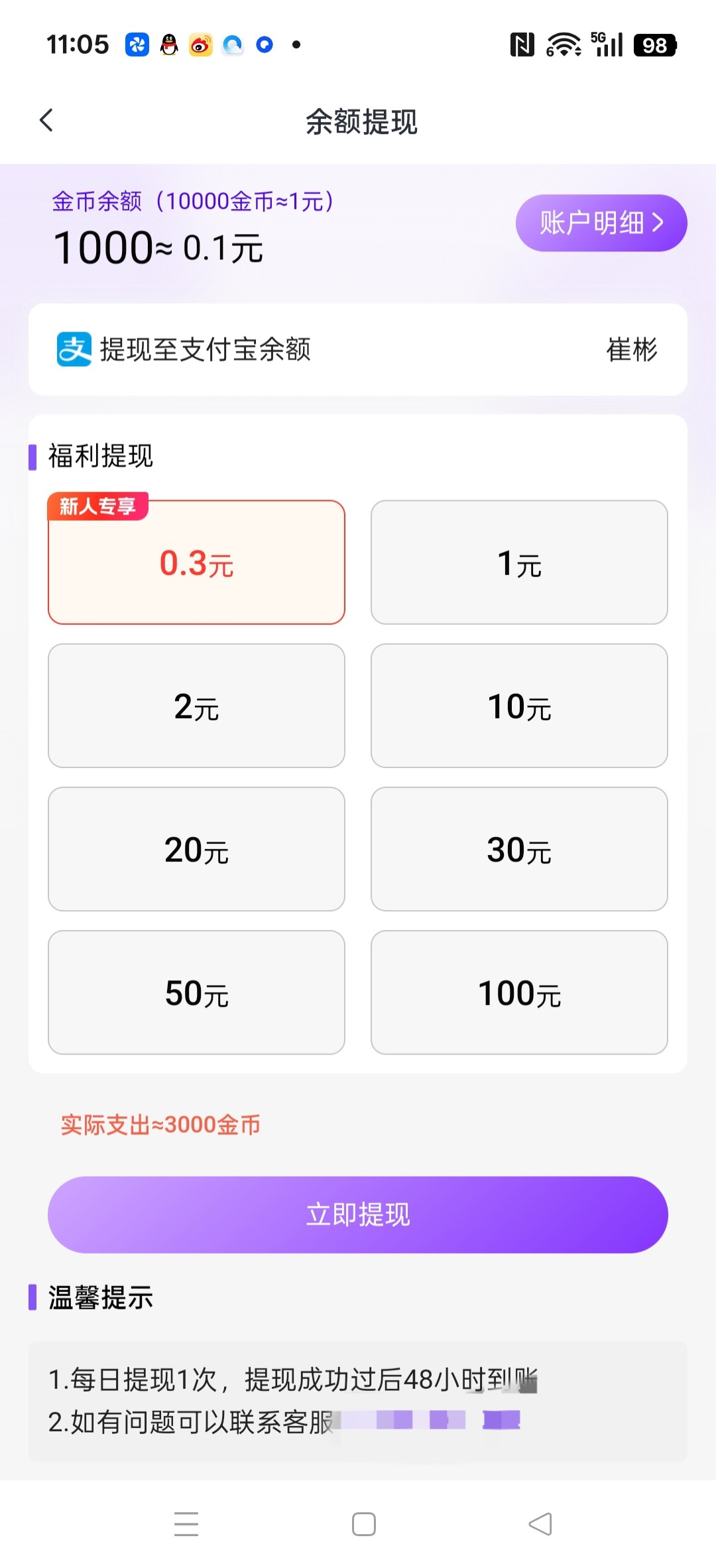Choose the 20元 withdrawal option
This screenshot has height=1568, width=716.
point(196,849)
